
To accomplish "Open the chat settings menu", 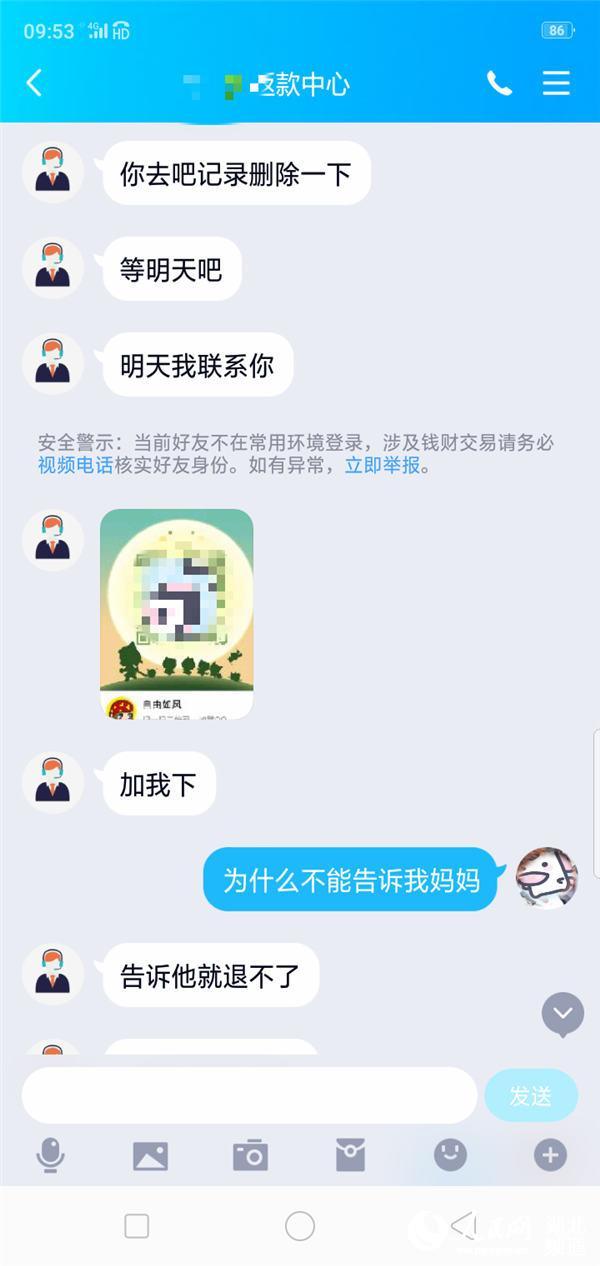I will tap(556, 83).
